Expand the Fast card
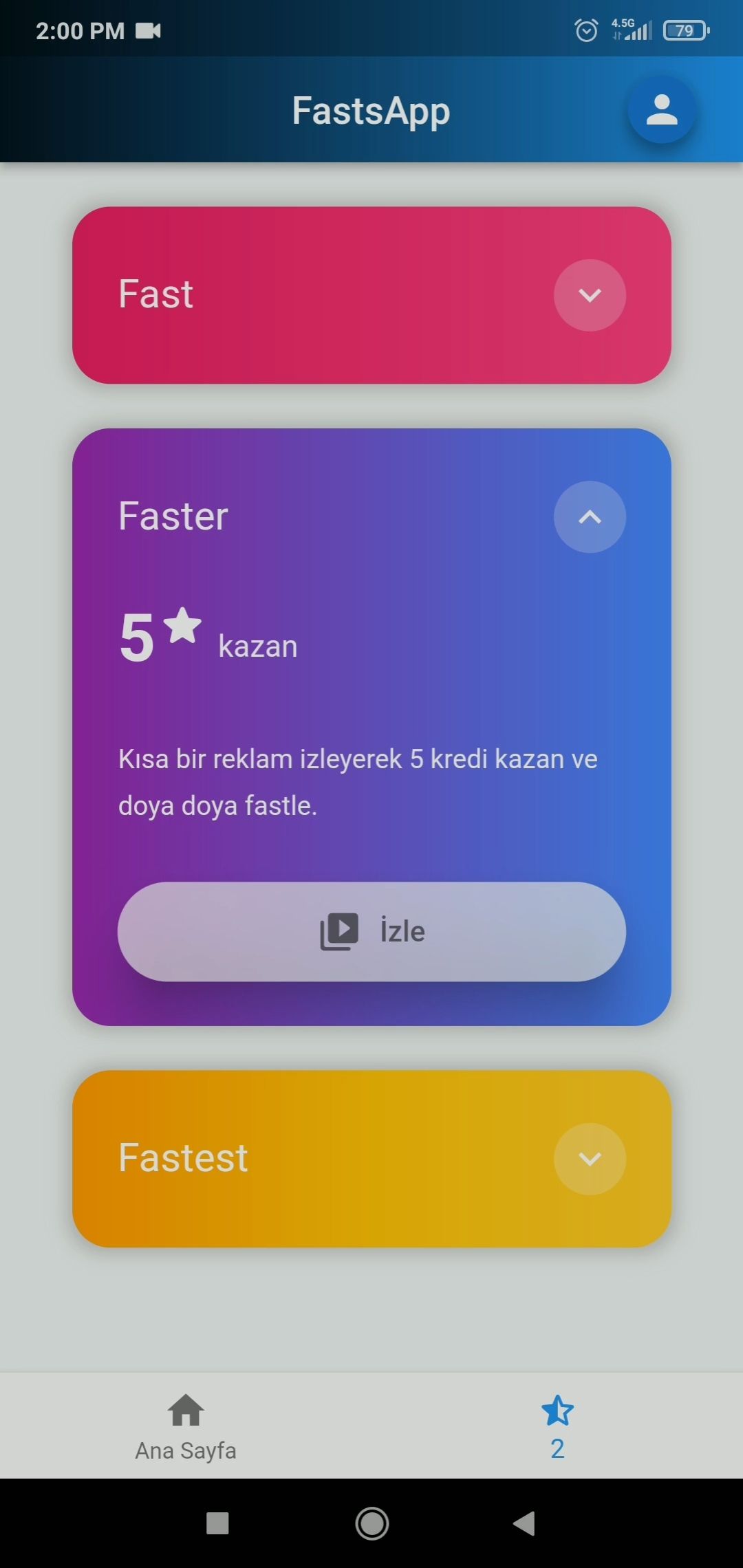The width and height of the screenshot is (743, 1568). pyautogui.click(x=590, y=295)
